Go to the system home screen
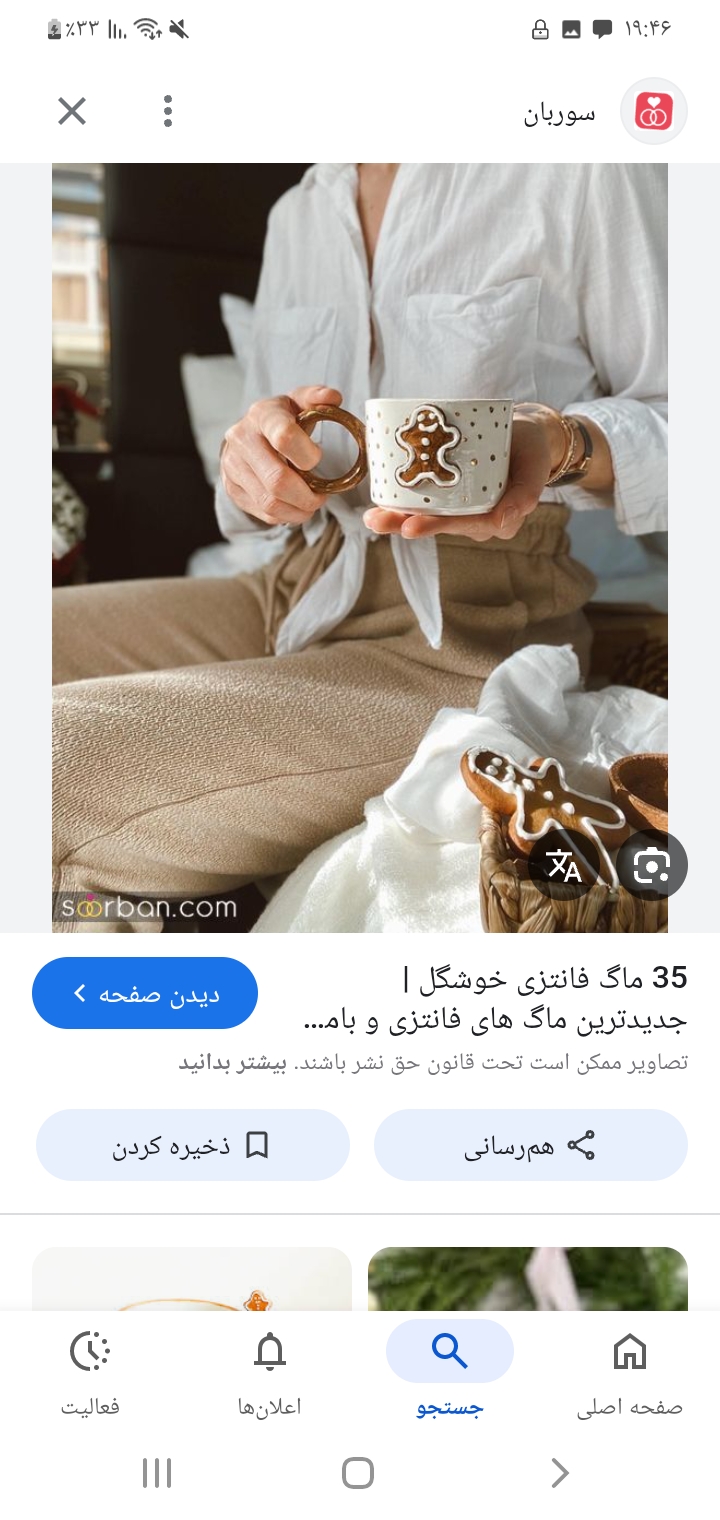 pyautogui.click(x=358, y=1472)
